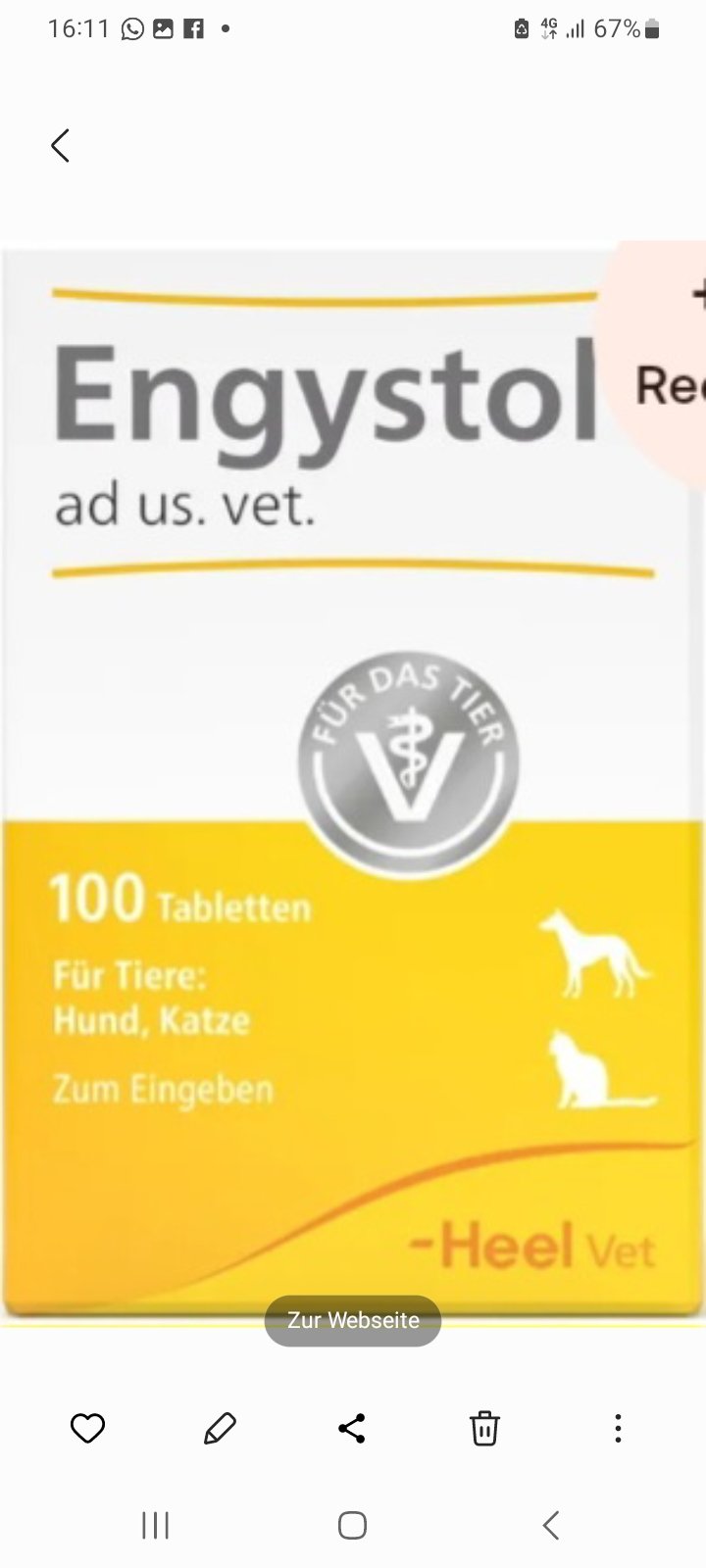Go back using the top-left arrow
The image size is (706, 1568).
61,146
